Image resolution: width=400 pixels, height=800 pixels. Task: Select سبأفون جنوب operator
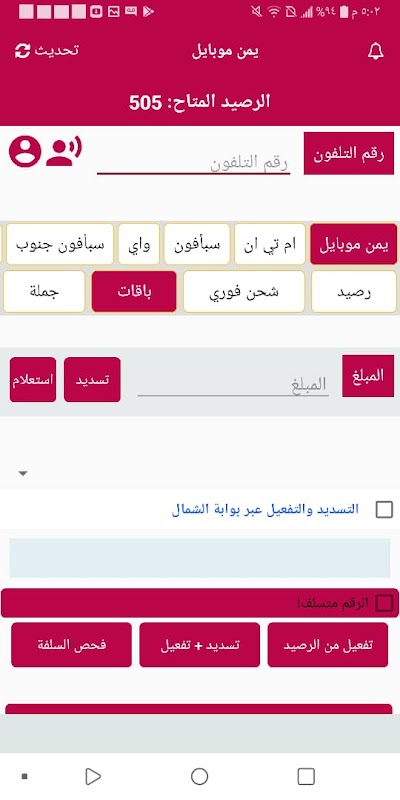pos(60,244)
